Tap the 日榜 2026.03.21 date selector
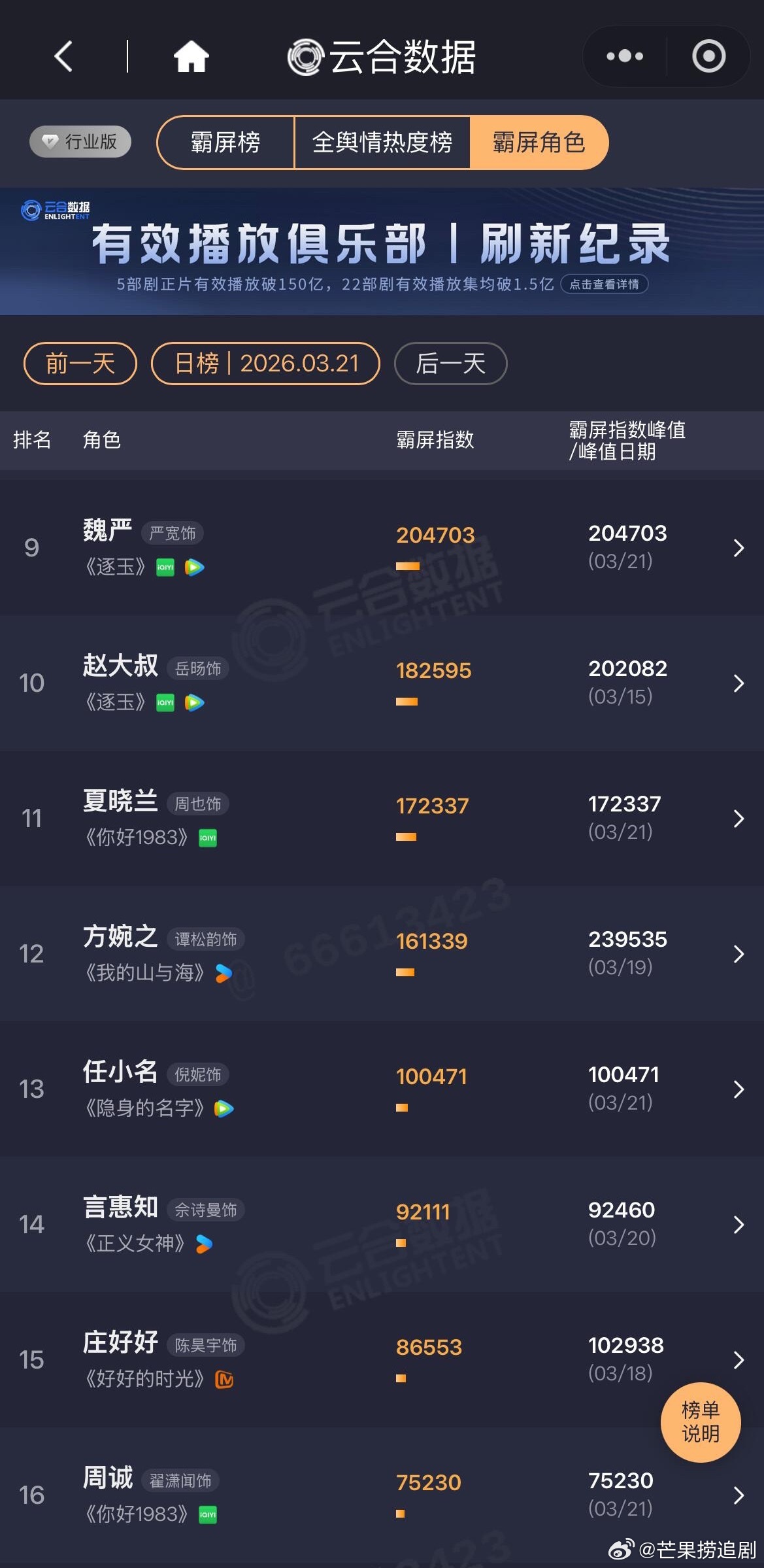The image size is (764, 1568). coord(265,364)
